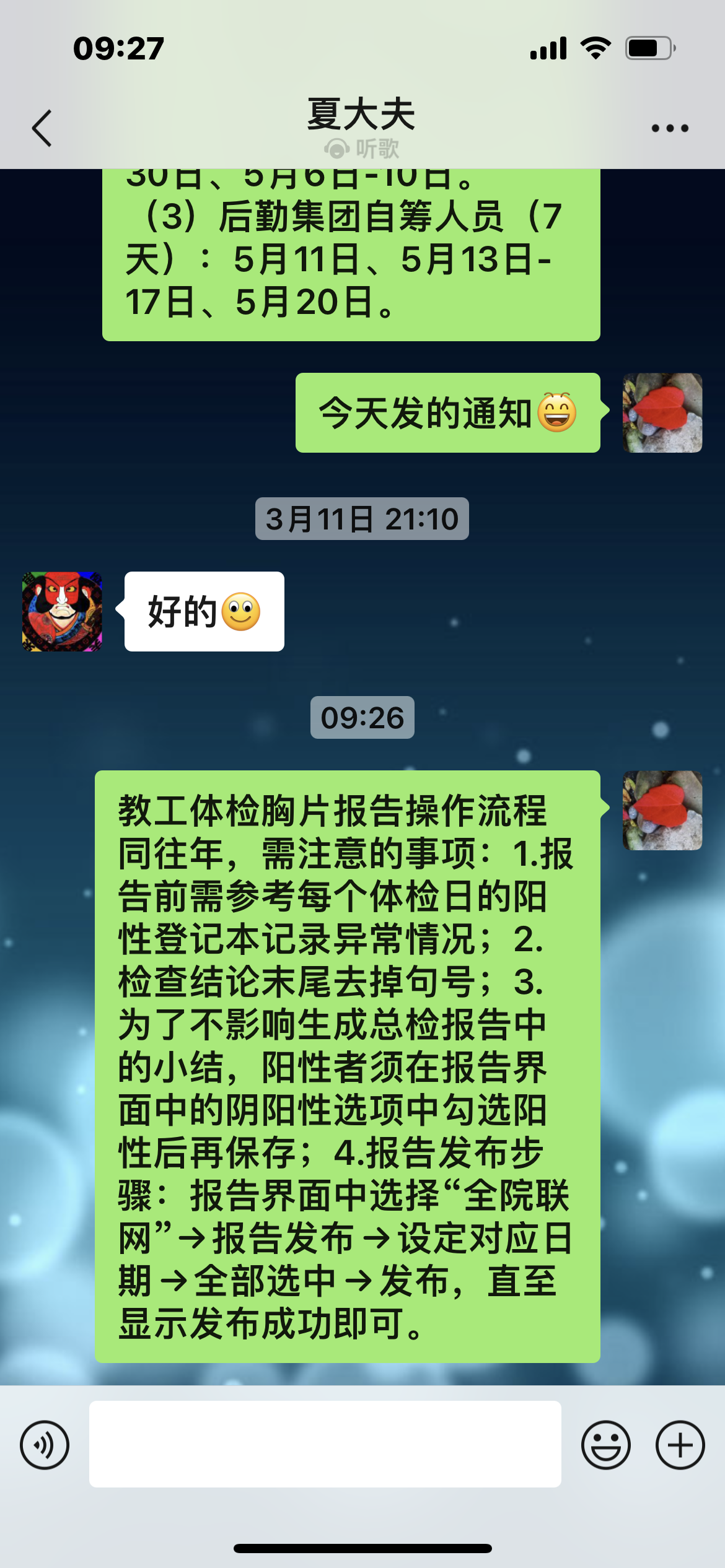The image size is (725, 1568).
Task: Open the emoji sticker panel
Action: click(x=605, y=1445)
